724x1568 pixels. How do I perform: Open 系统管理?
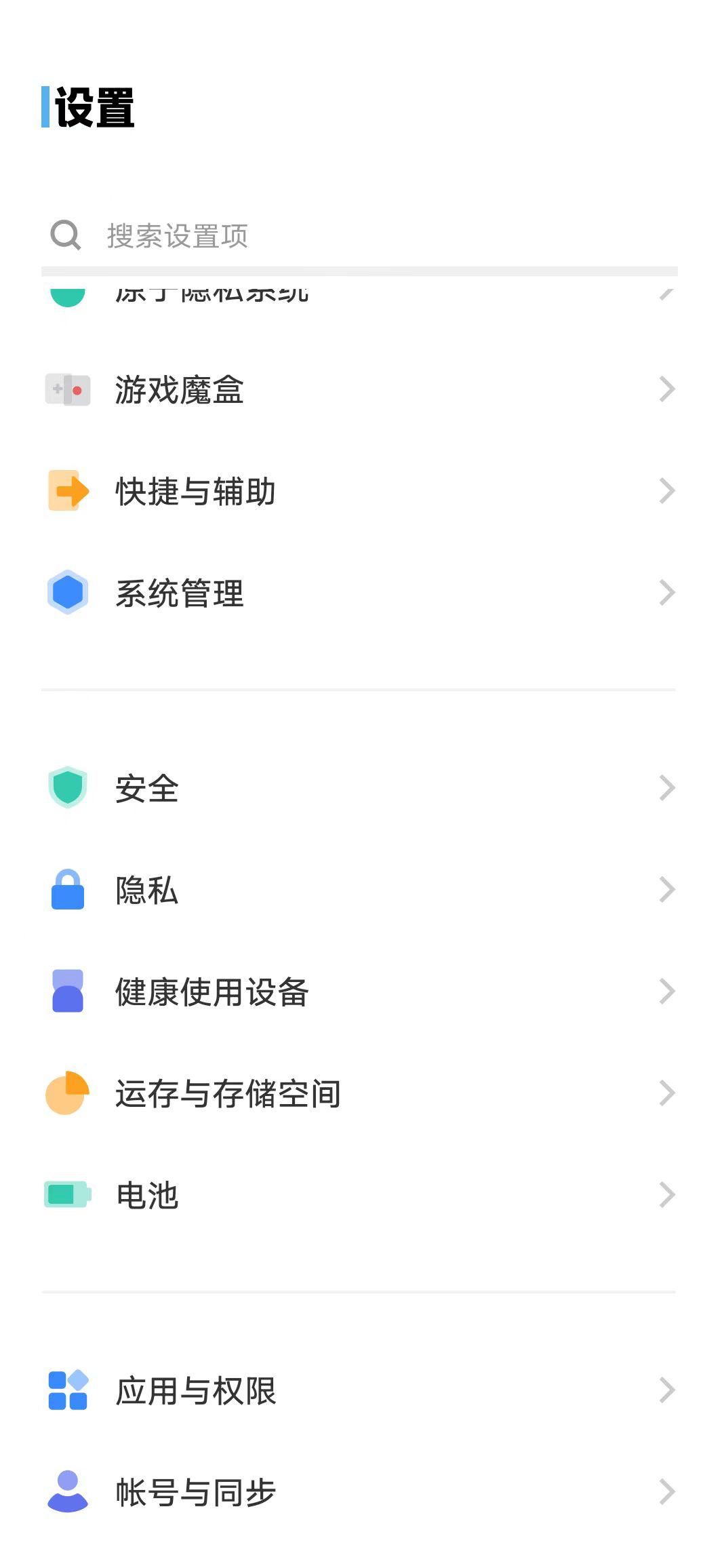[x=359, y=593]
